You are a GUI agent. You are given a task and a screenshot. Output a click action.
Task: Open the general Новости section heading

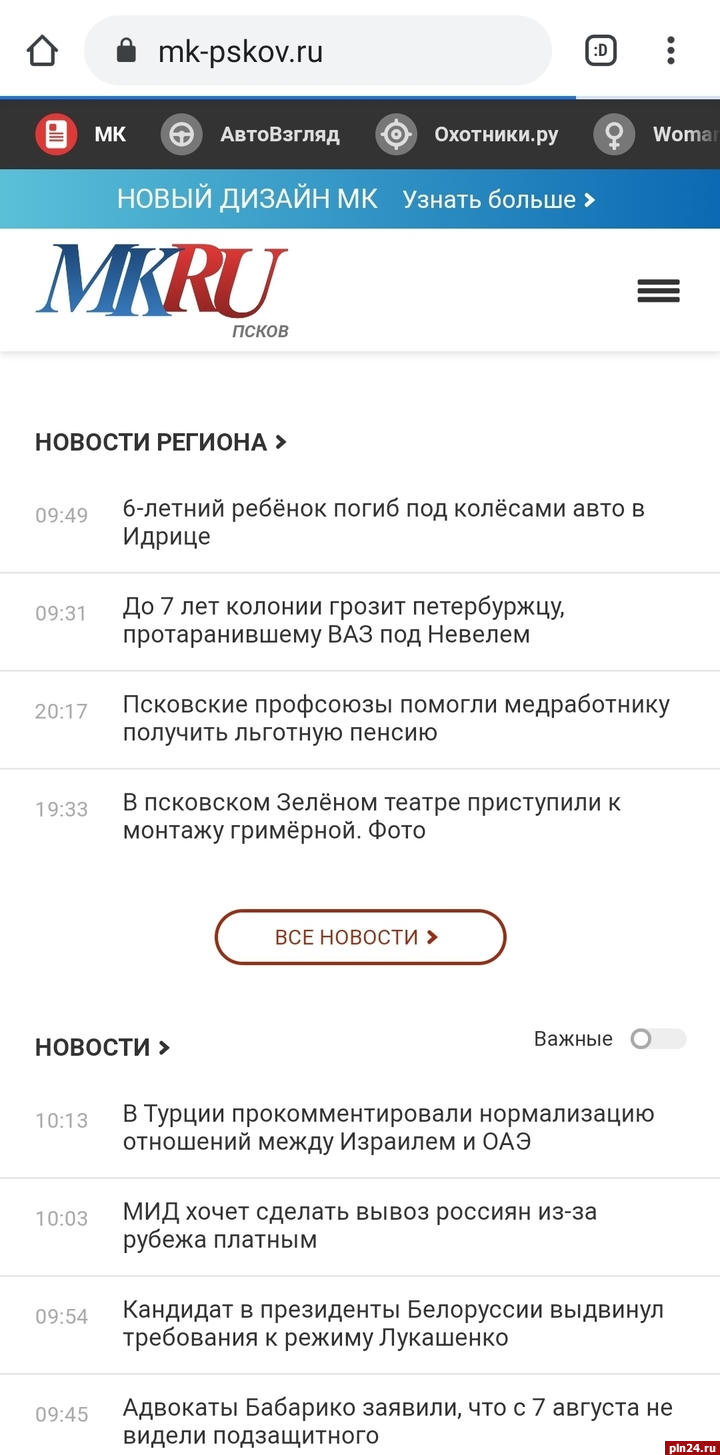(x=102, y=1047)
